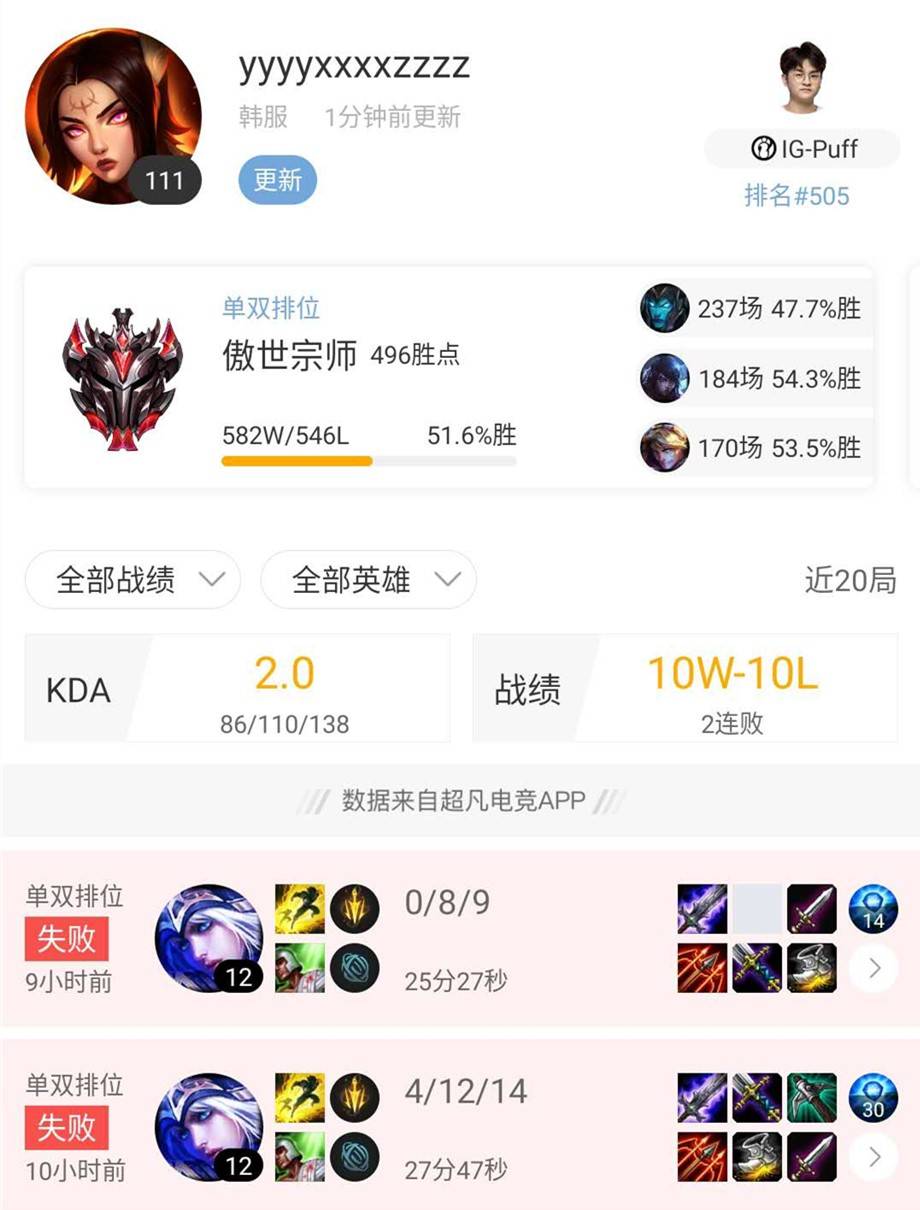This screenshot has width=920, height=1210.
Task: Tap the blue 更新 refresh button
Action: coord(277,180)
